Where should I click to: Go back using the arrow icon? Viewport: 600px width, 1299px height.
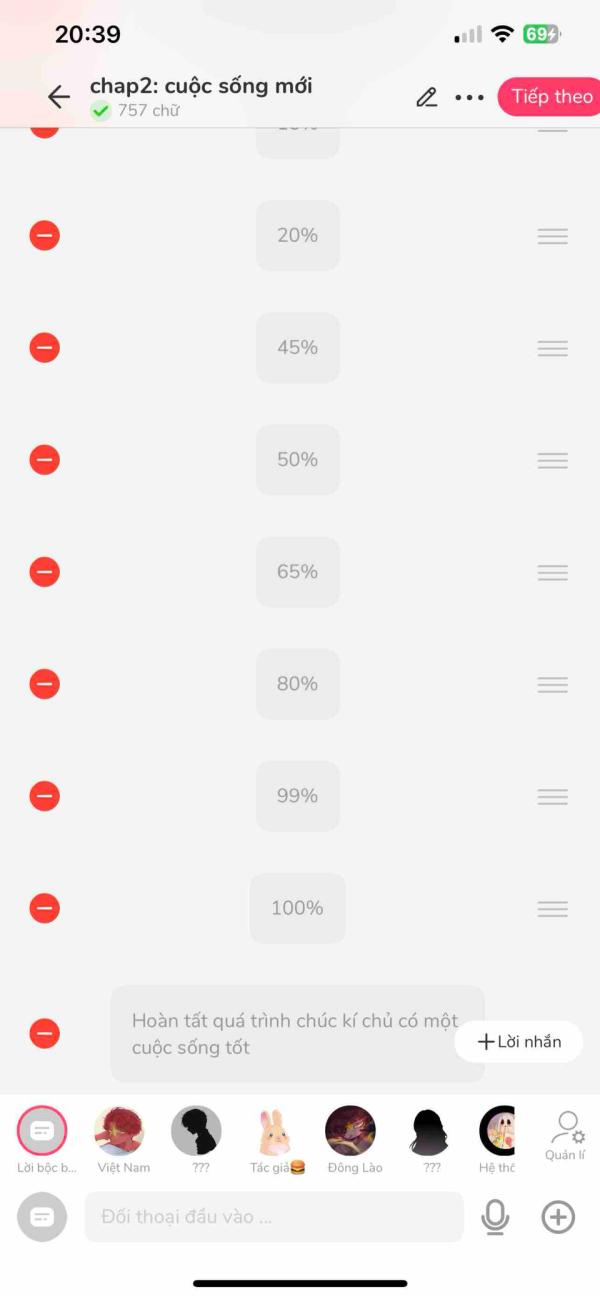[x=59, y=97]
